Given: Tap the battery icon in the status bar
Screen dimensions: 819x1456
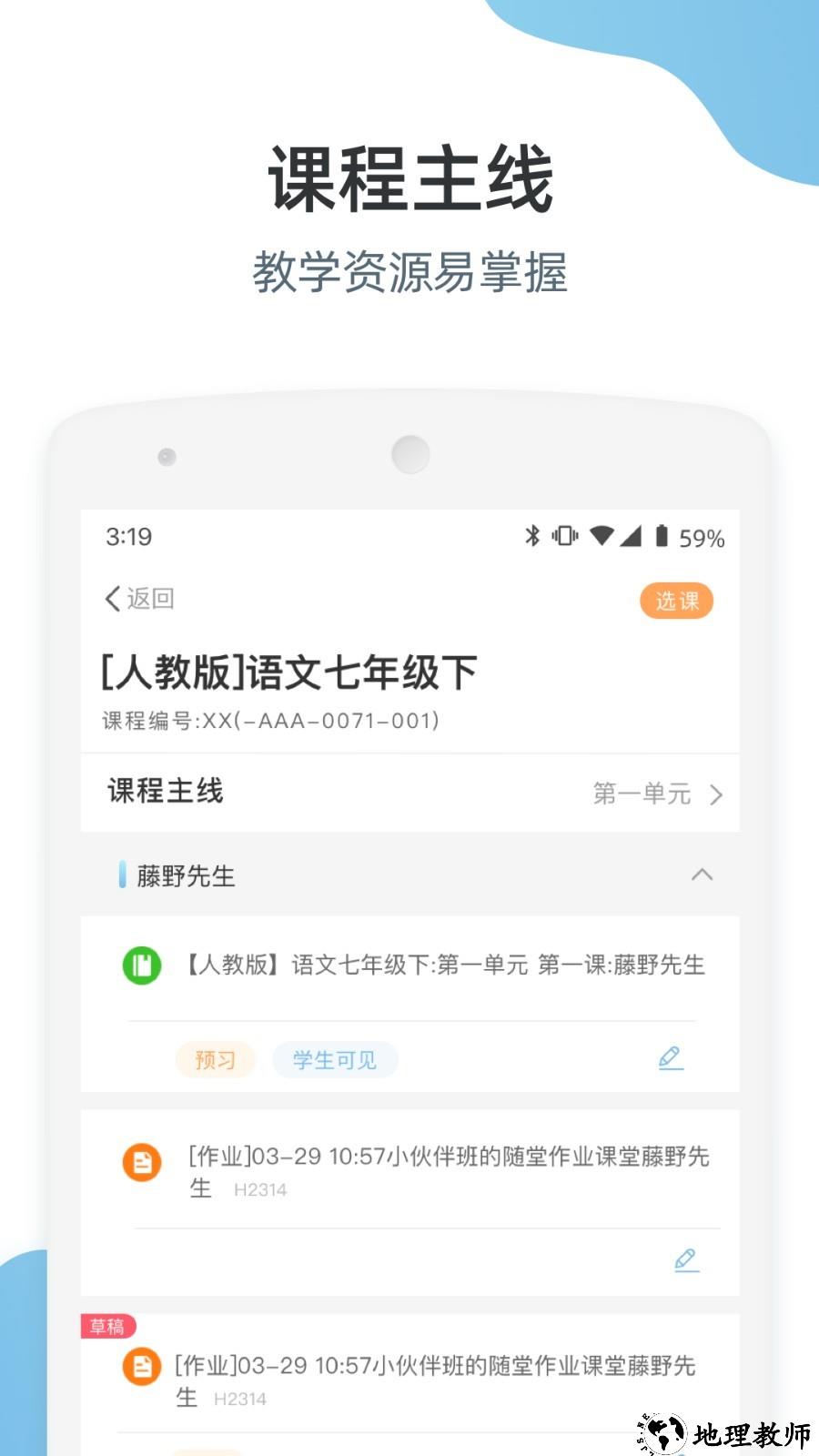Looking at the screenshot, I should click(x=663, y=538).
